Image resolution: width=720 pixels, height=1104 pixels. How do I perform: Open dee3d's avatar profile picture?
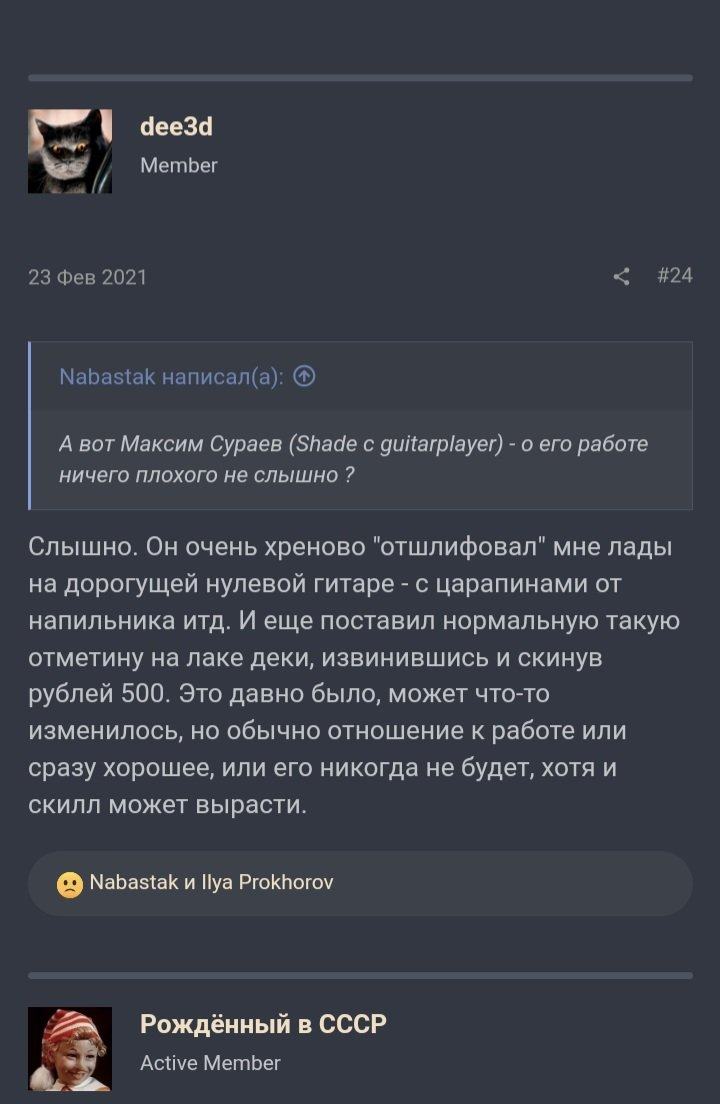click(70, 151)
